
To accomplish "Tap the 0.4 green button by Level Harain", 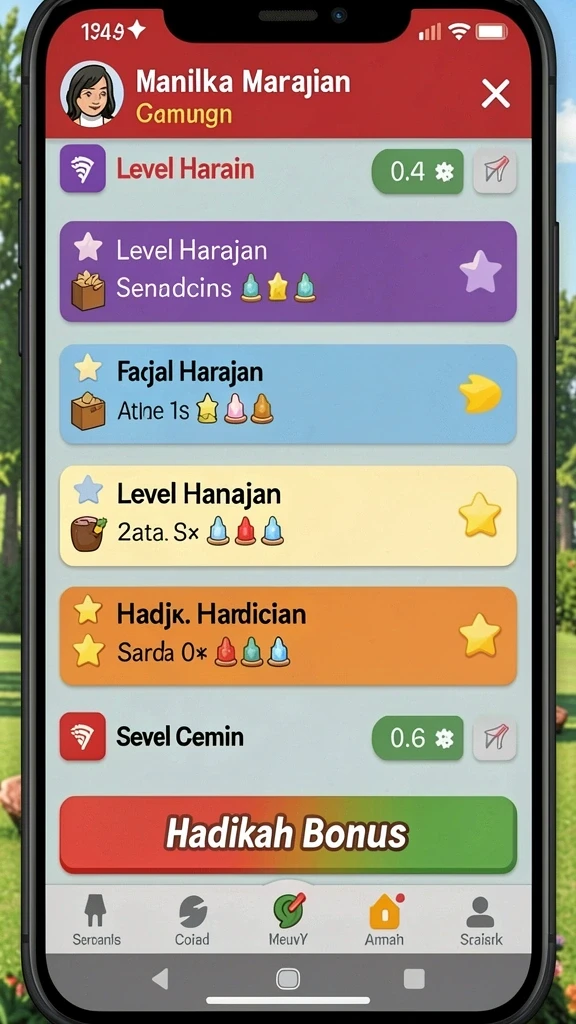I will click(417, 172).
